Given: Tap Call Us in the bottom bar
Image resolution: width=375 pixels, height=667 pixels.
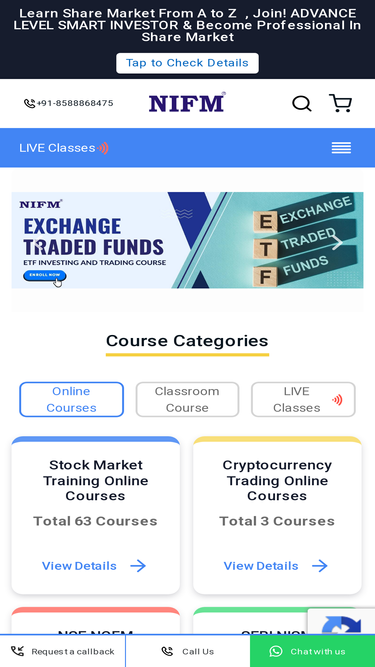Looking at the screenshot, I should (188, 651).
